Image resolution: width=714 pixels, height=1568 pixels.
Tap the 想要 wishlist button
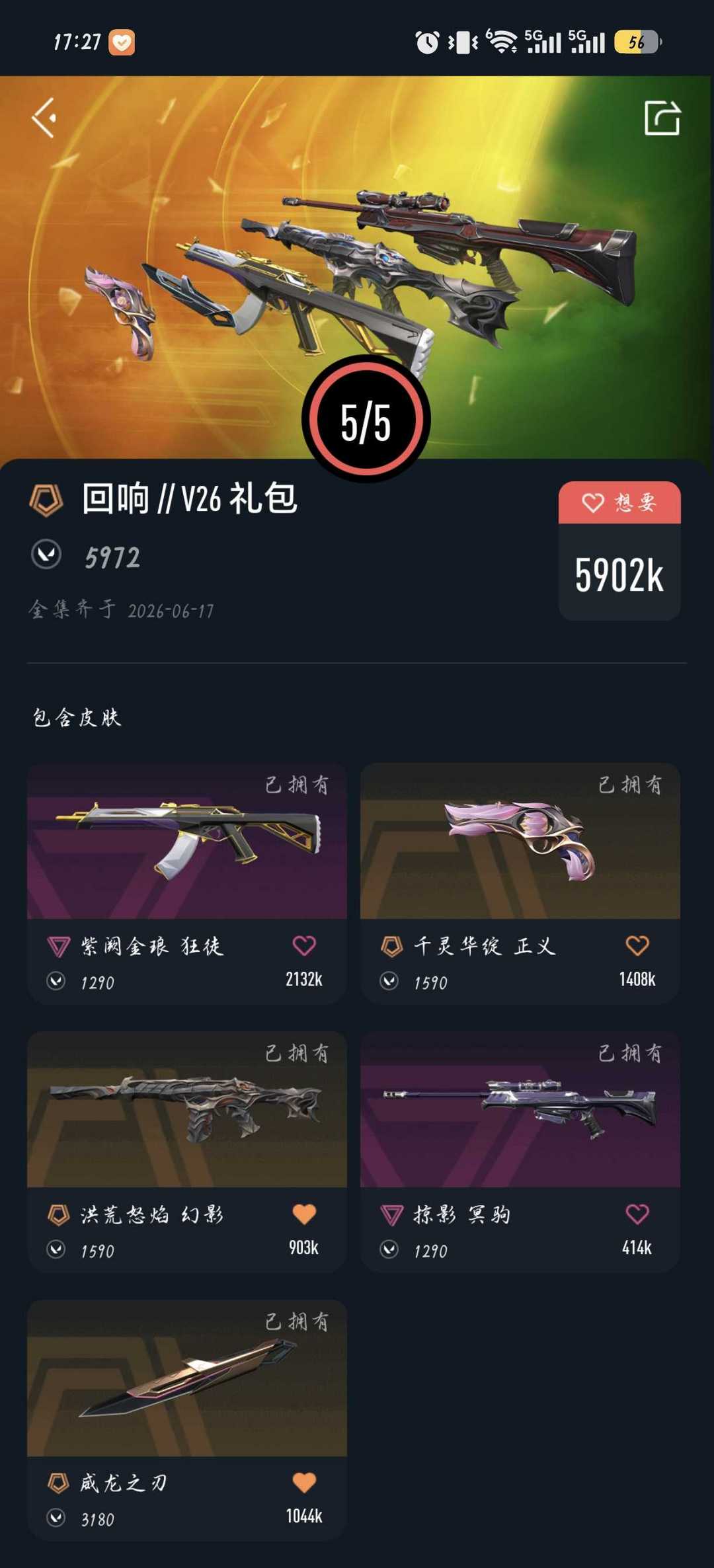[619, 503]
